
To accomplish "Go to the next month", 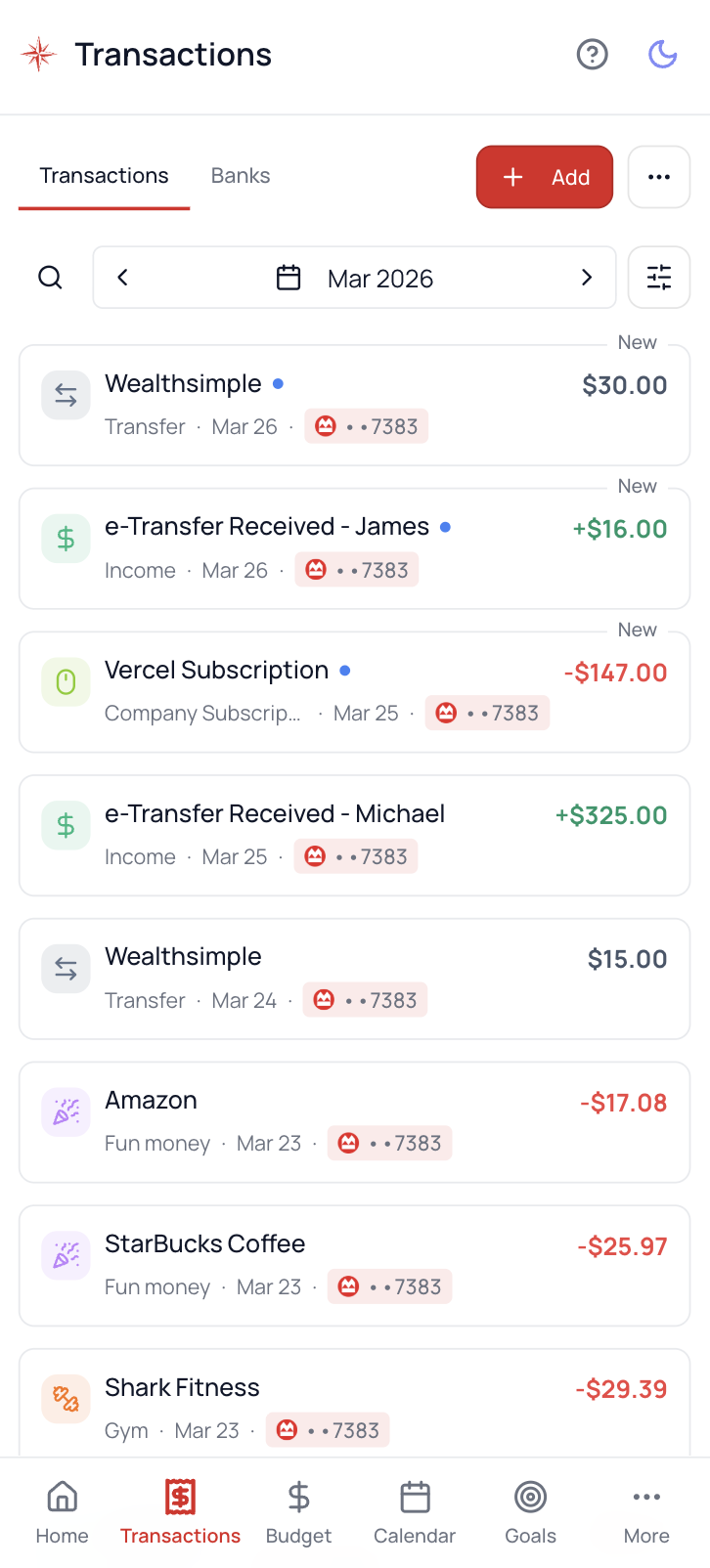I will pyautogui.click(x=587, y=278).
